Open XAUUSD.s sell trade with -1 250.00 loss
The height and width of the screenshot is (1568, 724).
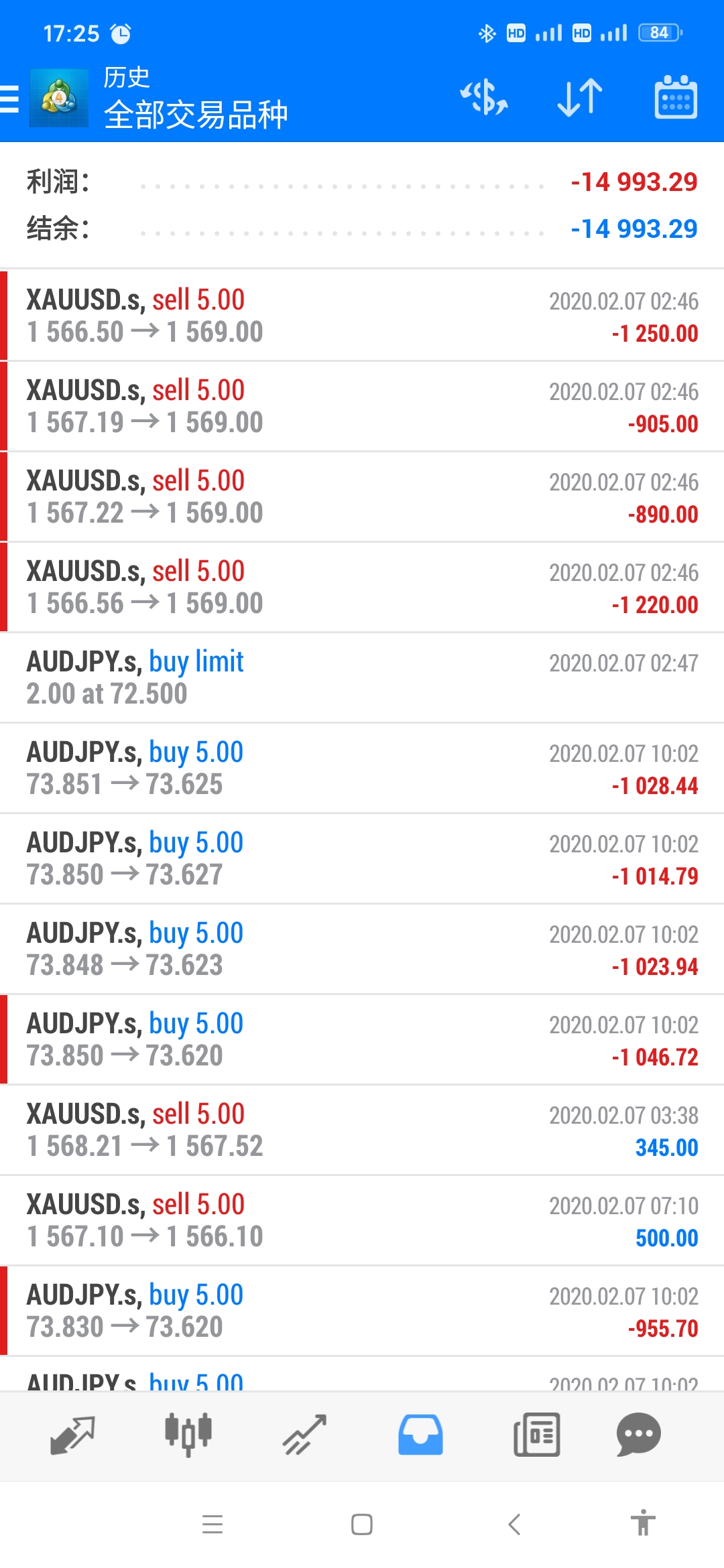pyautogui.click(x=362, y=316)
